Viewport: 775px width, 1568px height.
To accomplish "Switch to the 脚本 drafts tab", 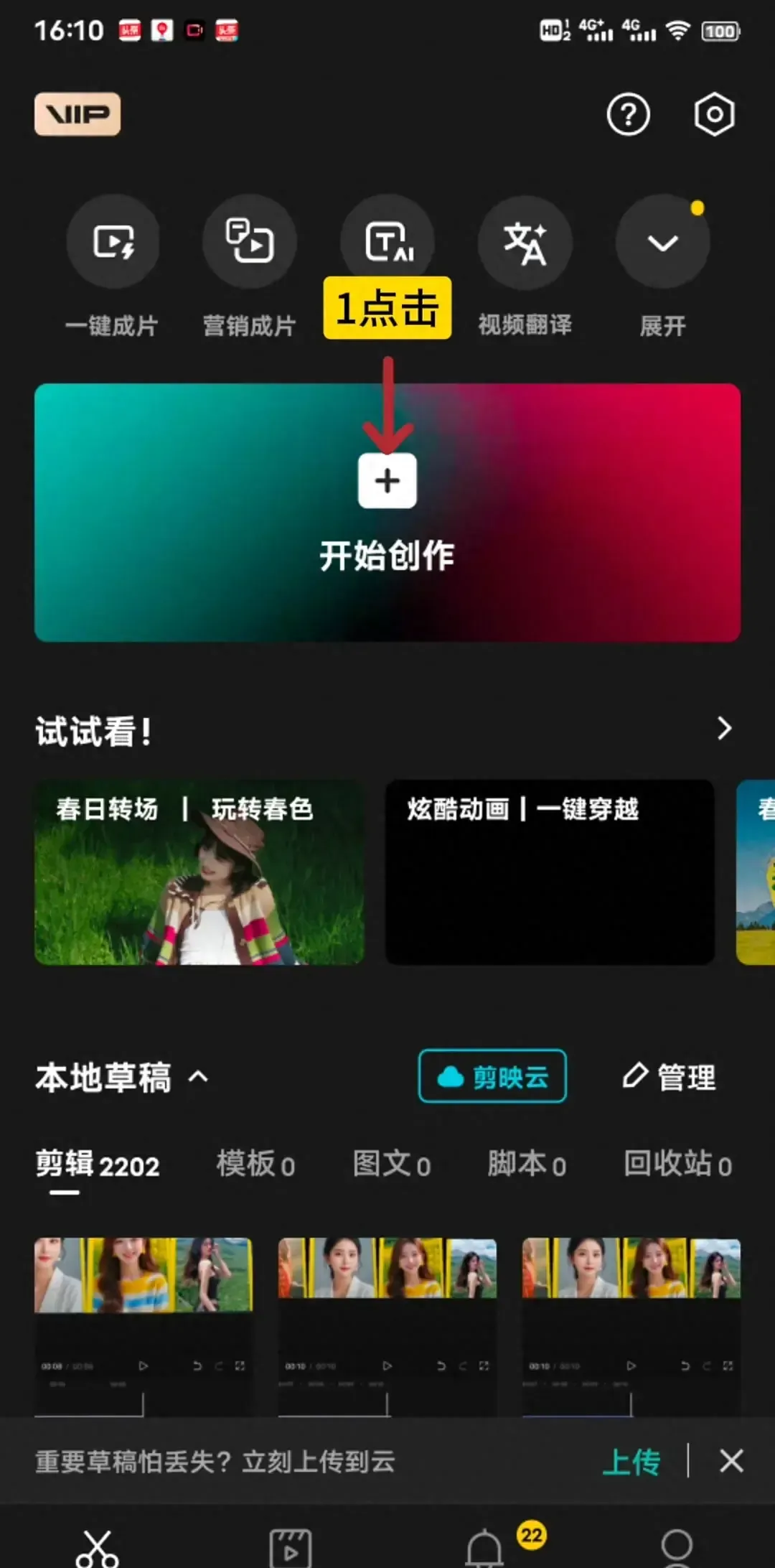I will point(527,1164).
